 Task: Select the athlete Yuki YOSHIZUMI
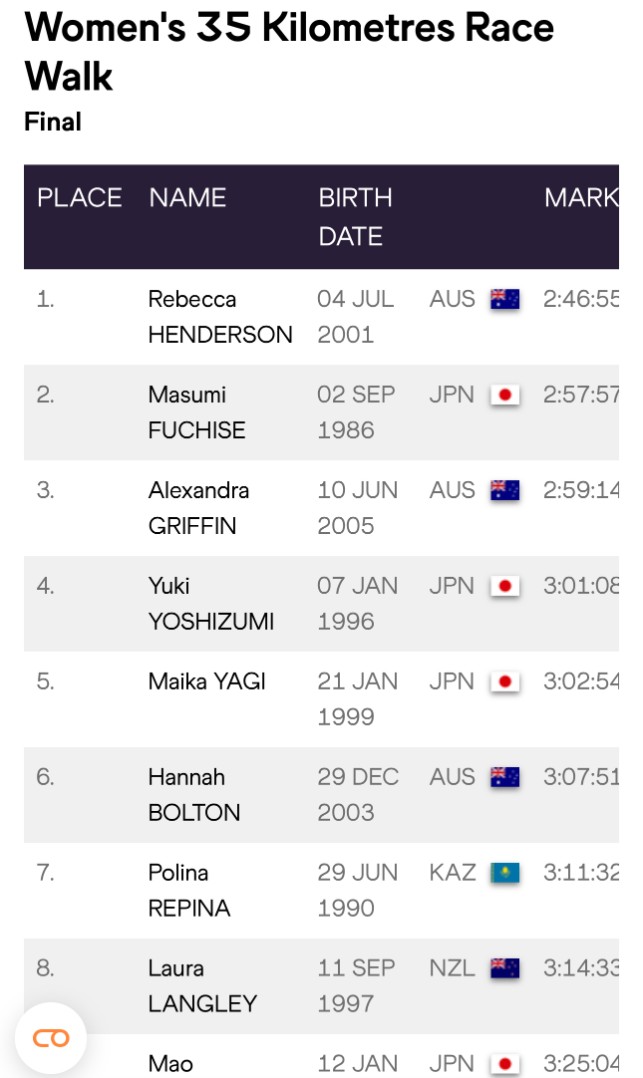[x=211, y=604]
